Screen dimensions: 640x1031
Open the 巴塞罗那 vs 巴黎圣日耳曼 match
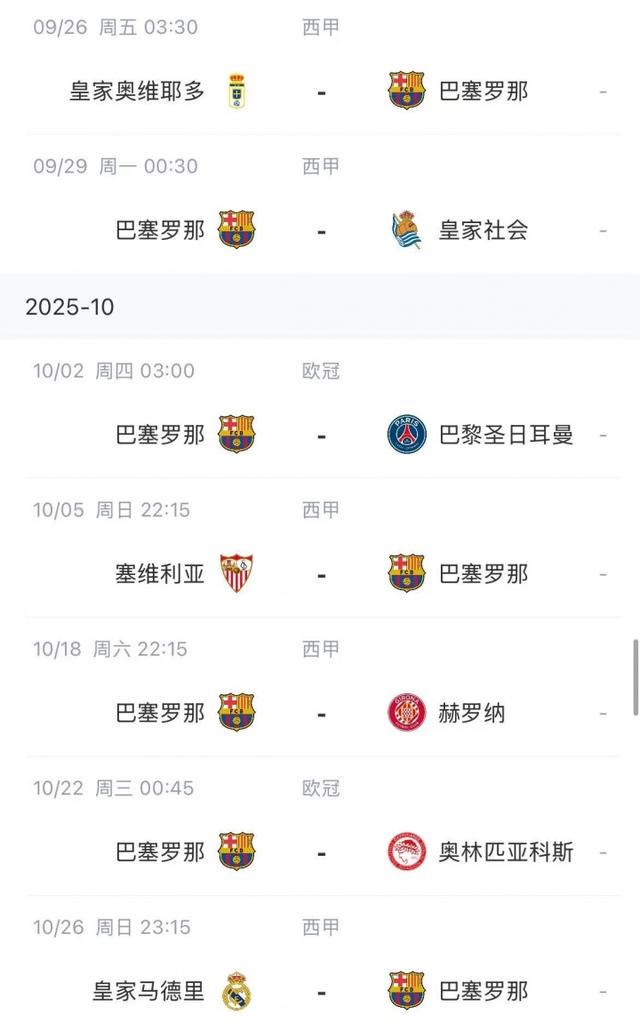(320, 435)
